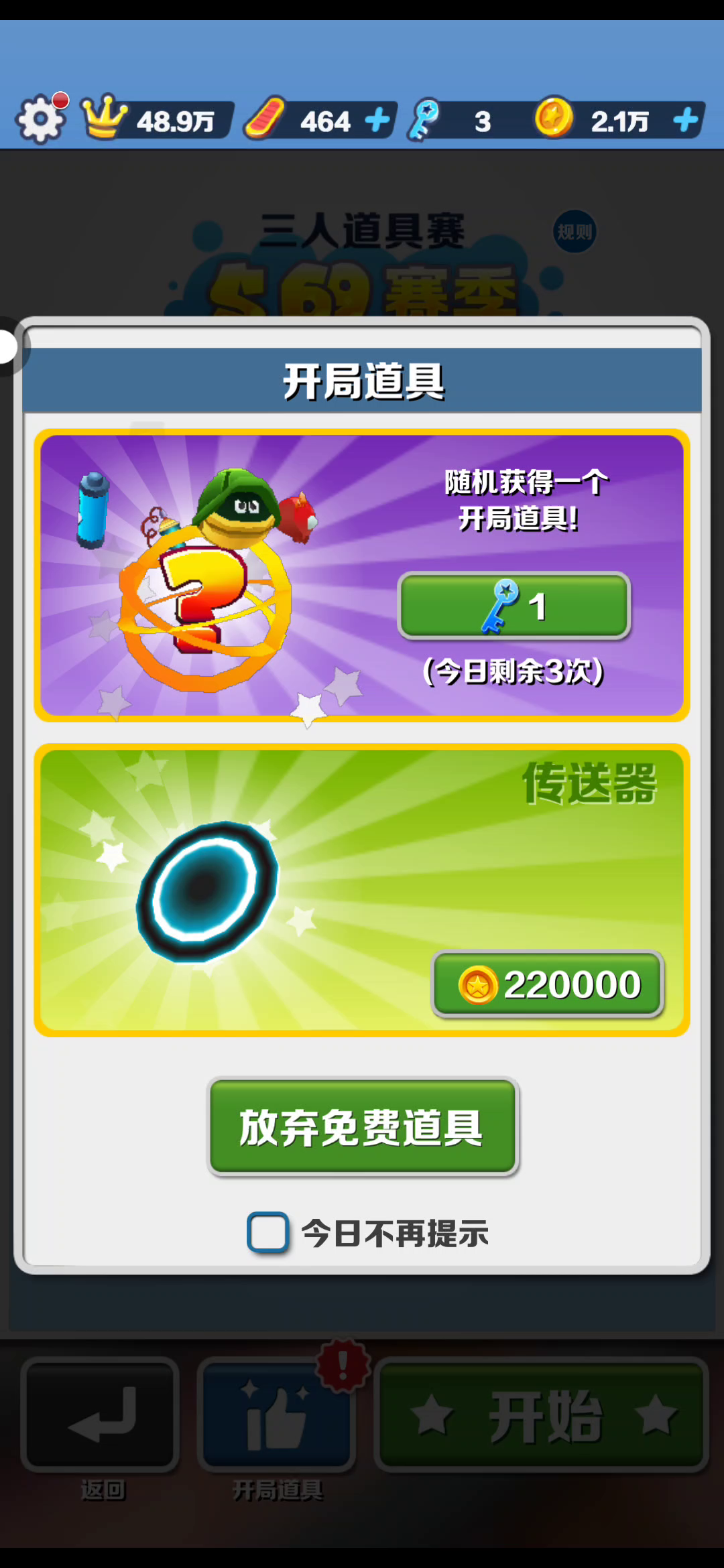The width and height of the screenshot is (724, 1568).
Task: Tap 放弃免费道具 to give up the free item
Action: coord(363,1127)
